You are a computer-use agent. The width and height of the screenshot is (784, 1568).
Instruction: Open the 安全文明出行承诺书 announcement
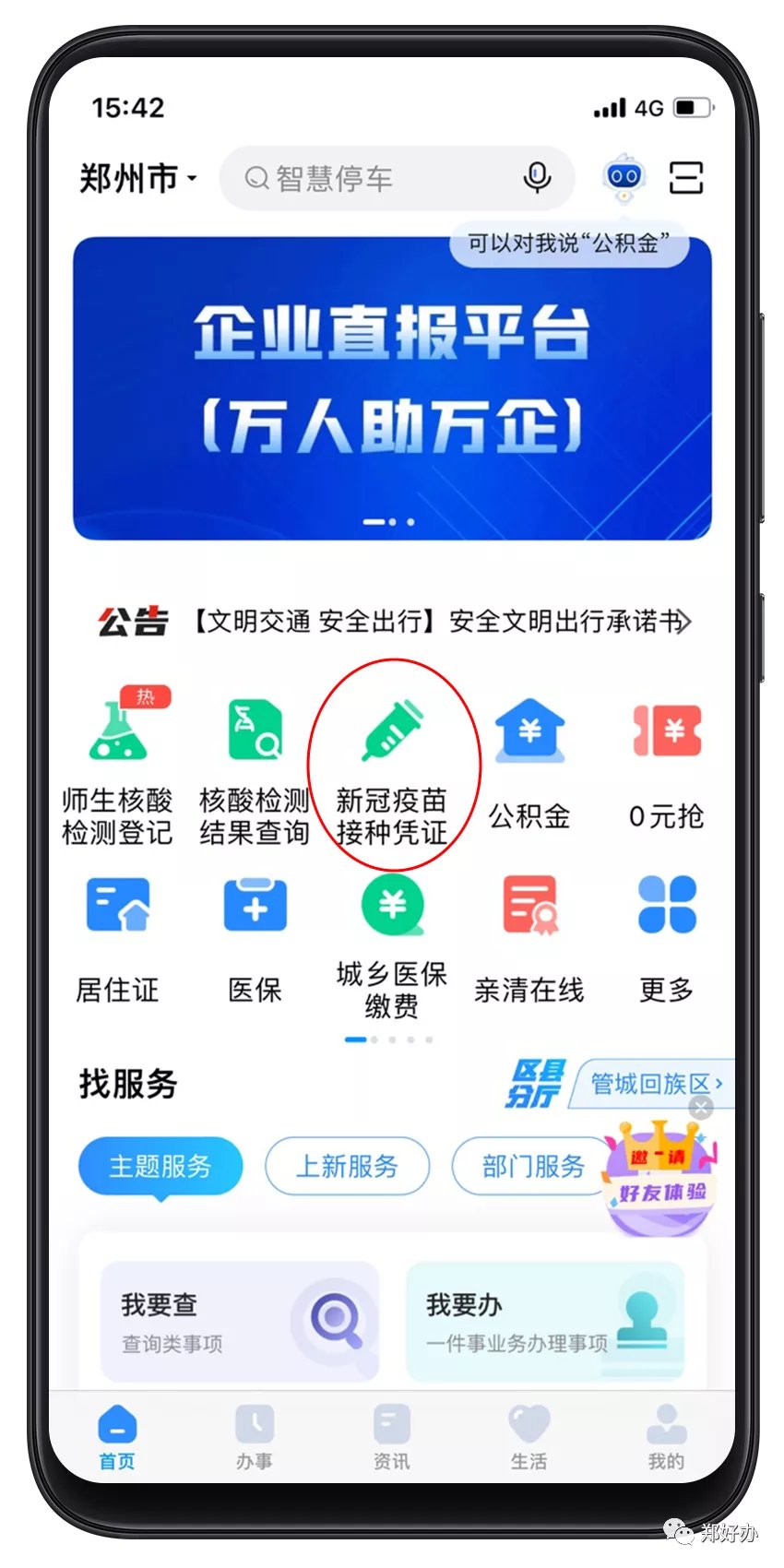[x=441, y=621]
